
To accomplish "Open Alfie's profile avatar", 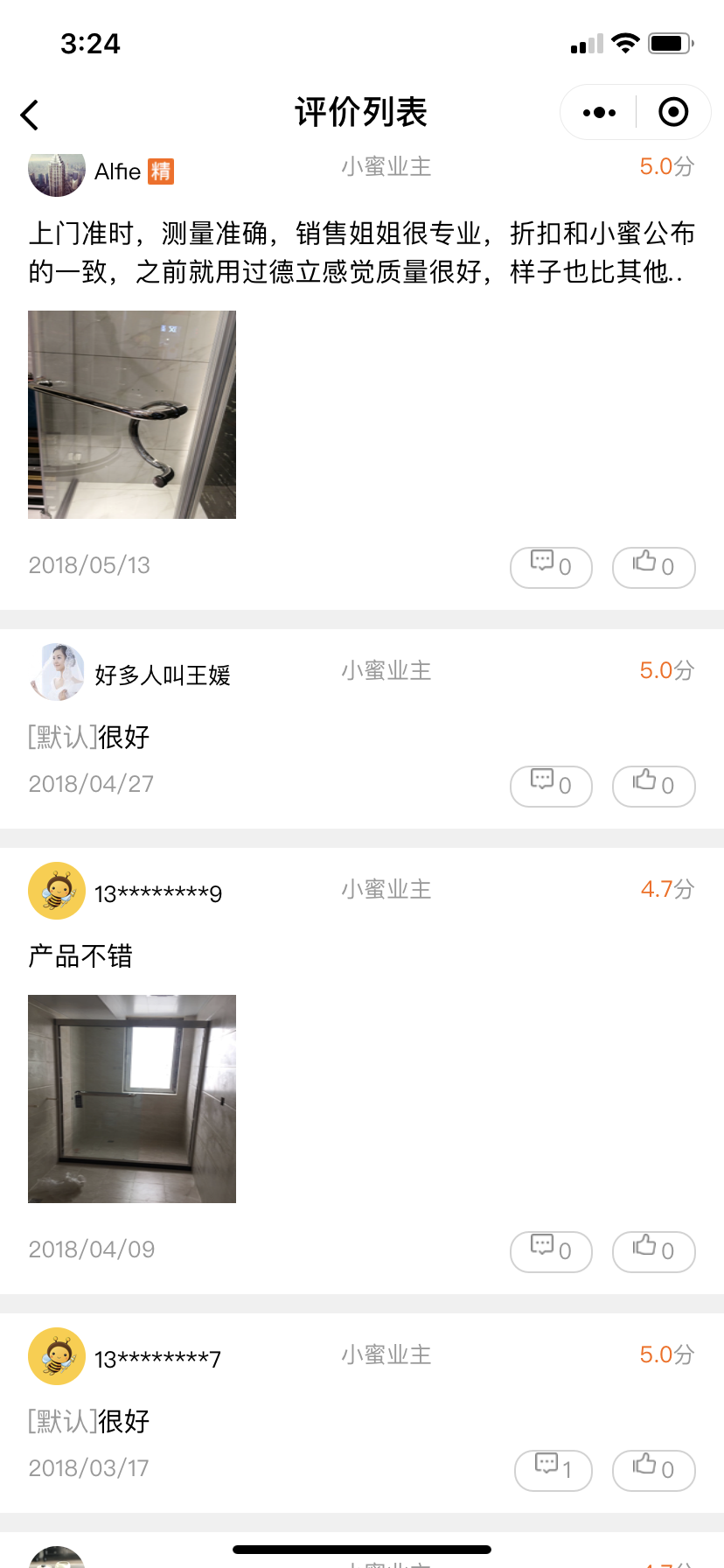I will pyautogui.click(x=56, y=172).
